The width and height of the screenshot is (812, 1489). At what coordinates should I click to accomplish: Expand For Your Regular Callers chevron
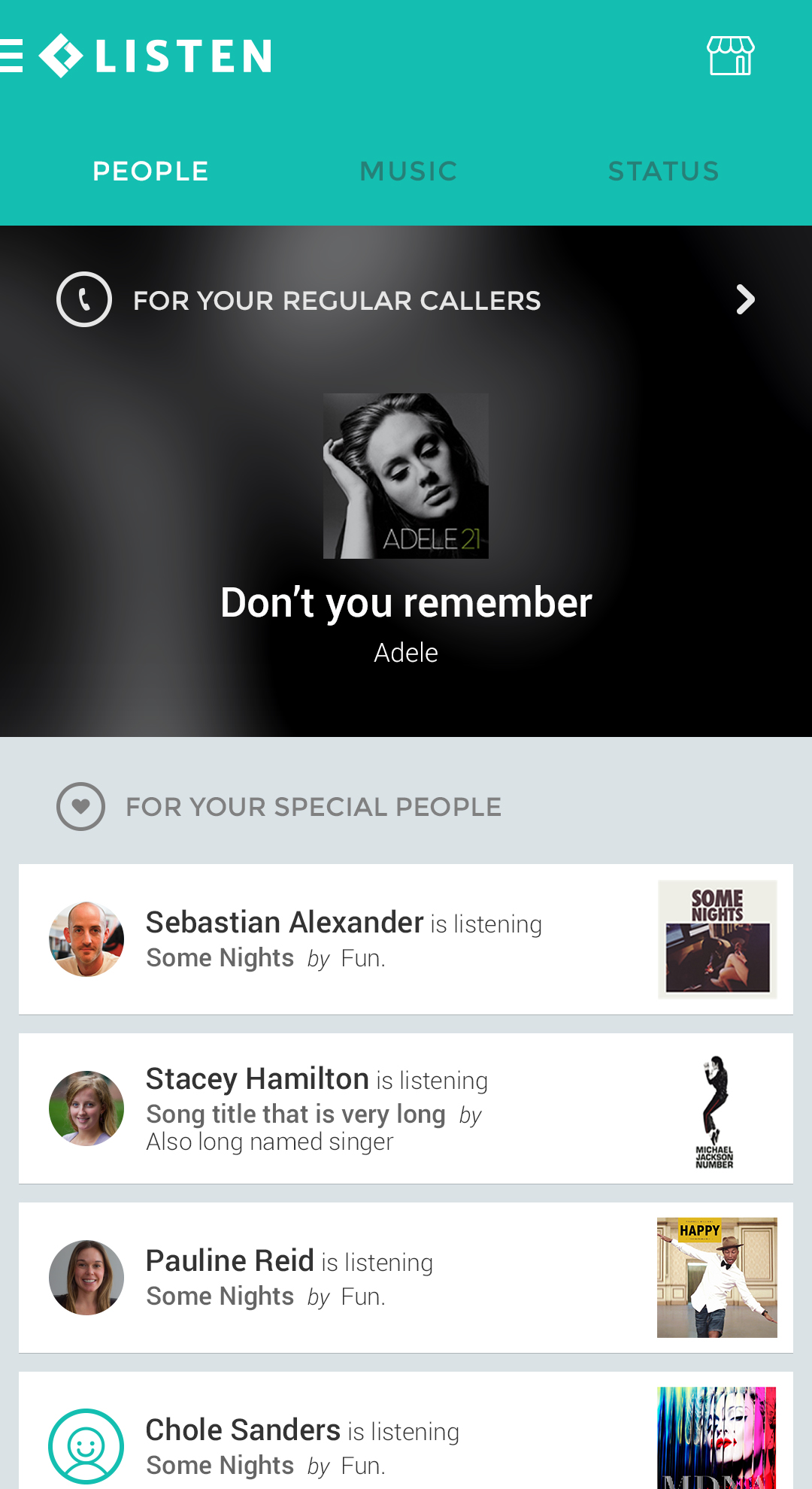(x=745, y=299)
